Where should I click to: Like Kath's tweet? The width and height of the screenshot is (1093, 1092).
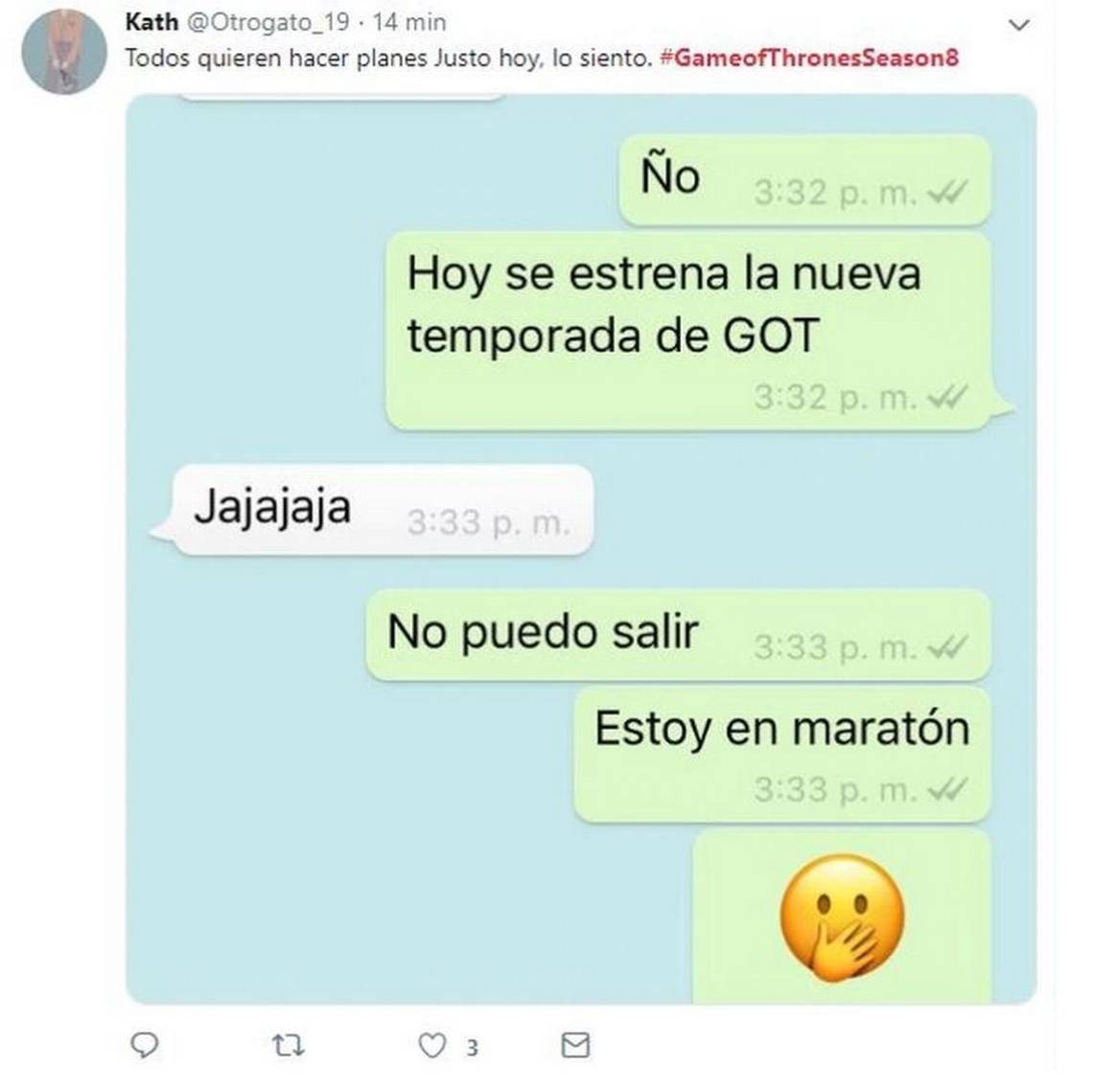click(x=433, y=1045)
